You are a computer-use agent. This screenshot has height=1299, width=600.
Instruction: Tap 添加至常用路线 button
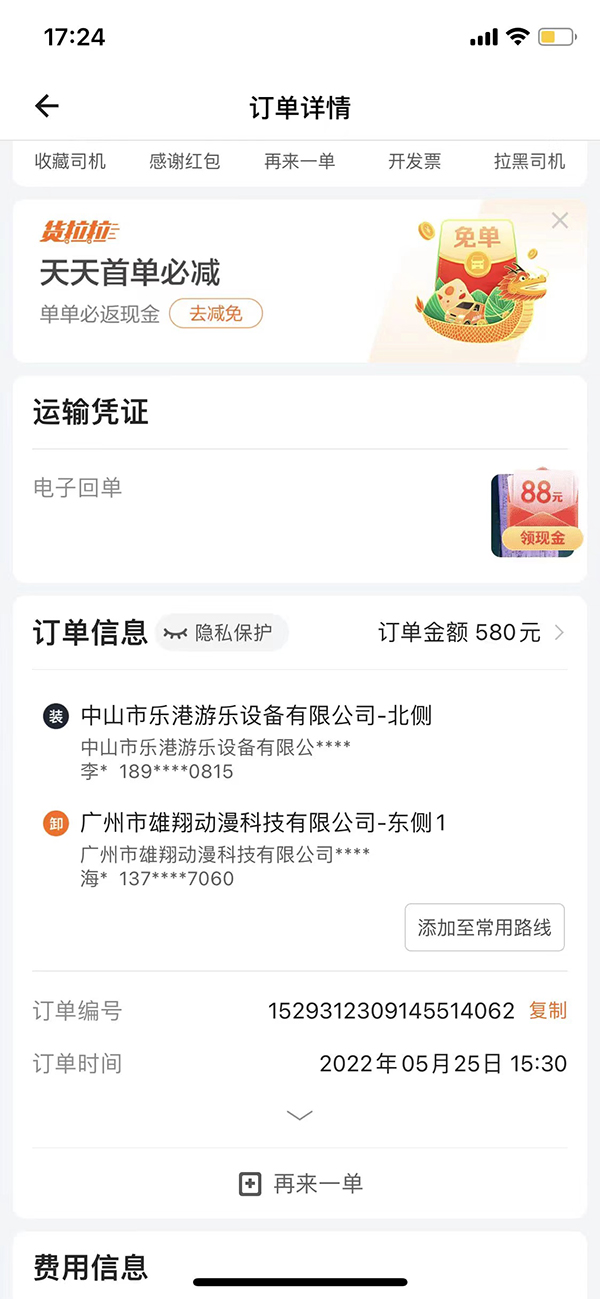pos(484,928)
